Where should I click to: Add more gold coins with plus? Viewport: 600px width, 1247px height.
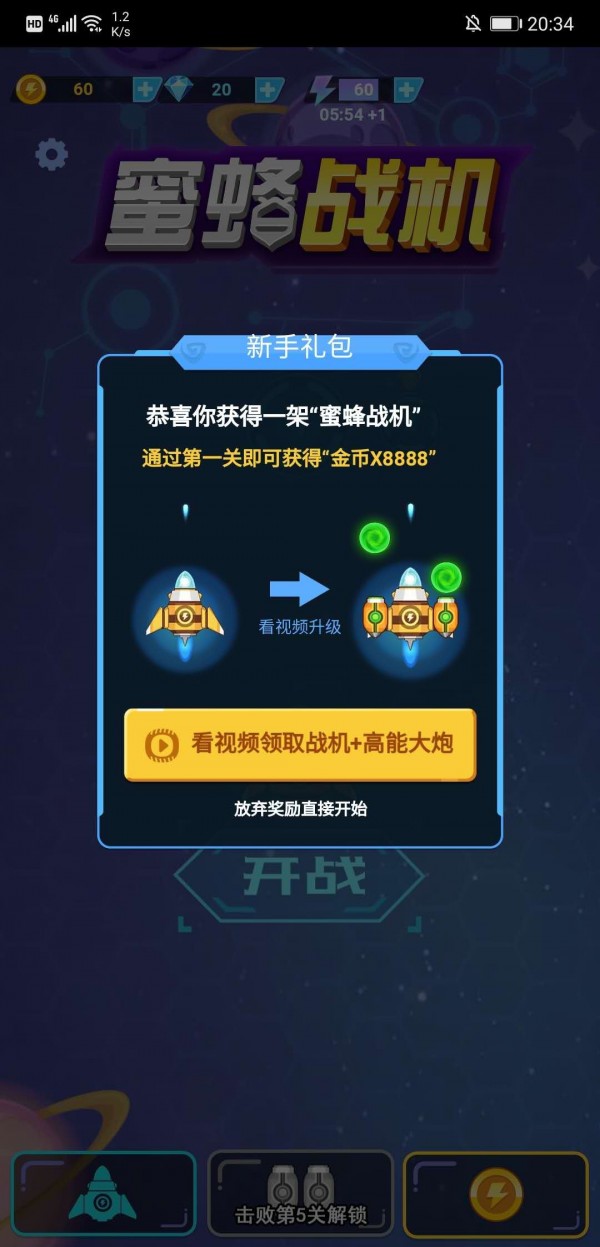146,90
